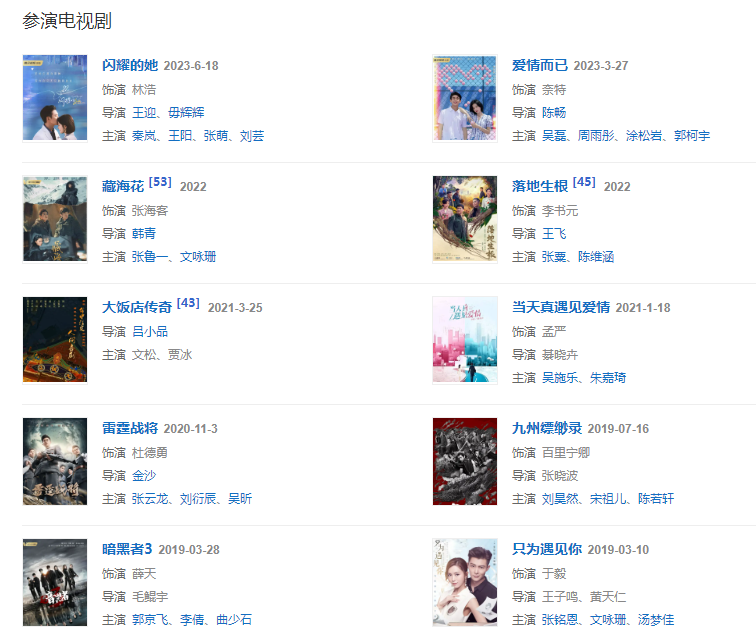The image size is (756, 642).
Task: Tap the 藏海花 poster thumbnail
Action: [x=55, y=219]
